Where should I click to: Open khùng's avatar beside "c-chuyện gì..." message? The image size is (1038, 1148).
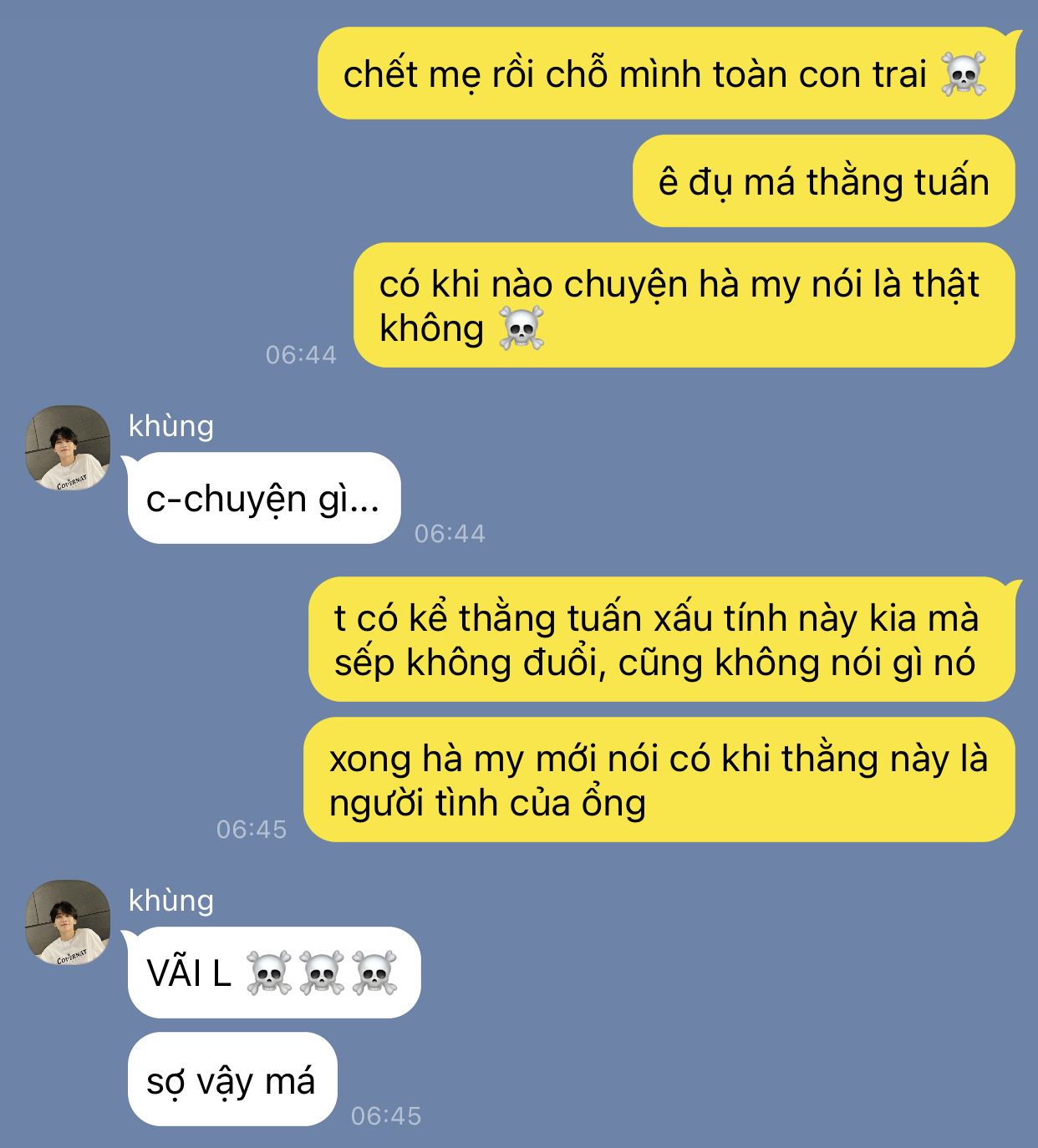point(68,448)
